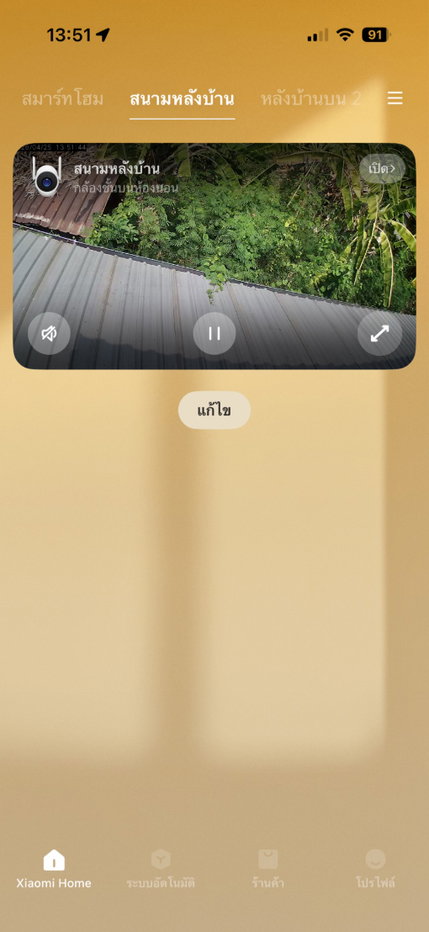Image resolution: width=429 pixels, height=932 pixels.
Task: Select the Xiaomi Home tab
Action: click(54, 868)
